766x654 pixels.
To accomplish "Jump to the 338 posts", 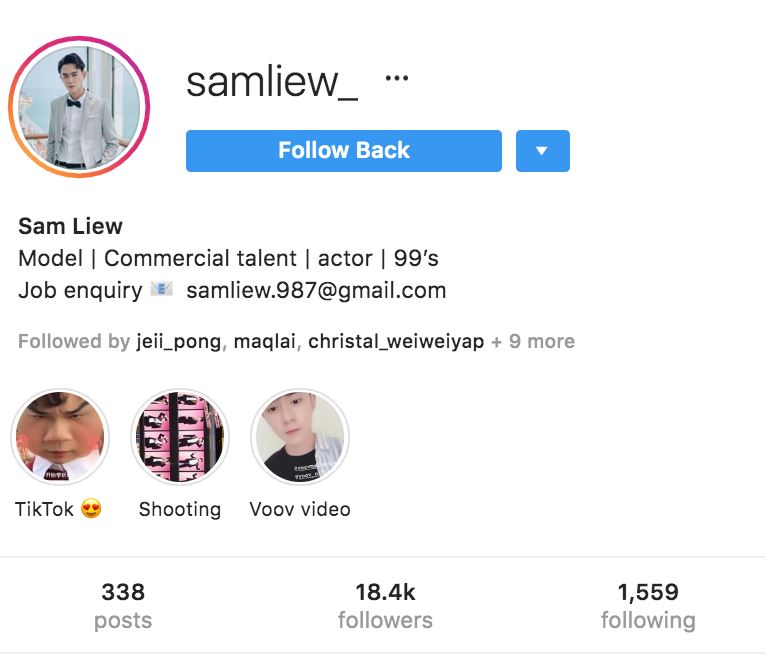I will [123, 606].
